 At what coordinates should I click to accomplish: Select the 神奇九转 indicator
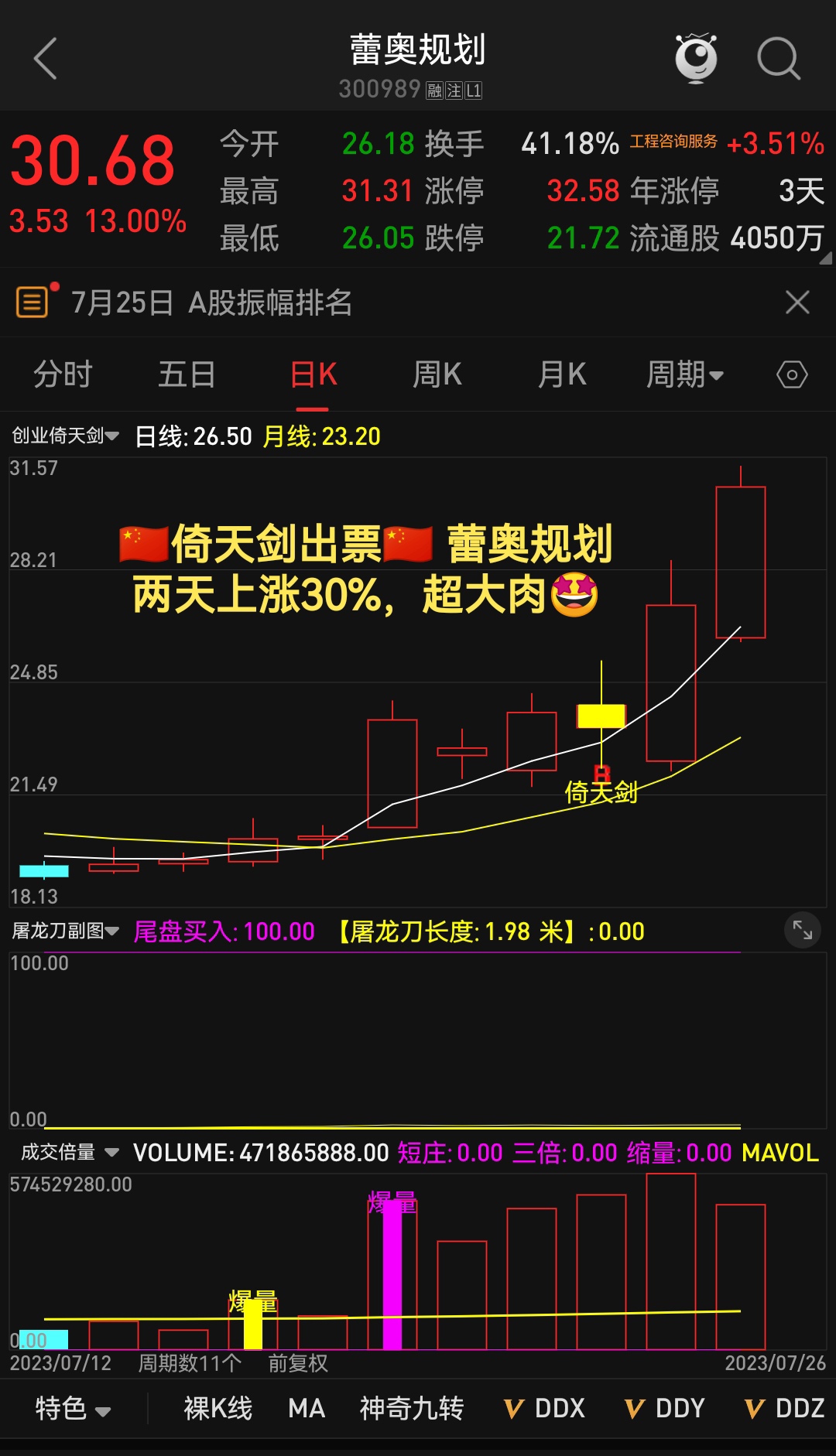(x=411, y=1408)
